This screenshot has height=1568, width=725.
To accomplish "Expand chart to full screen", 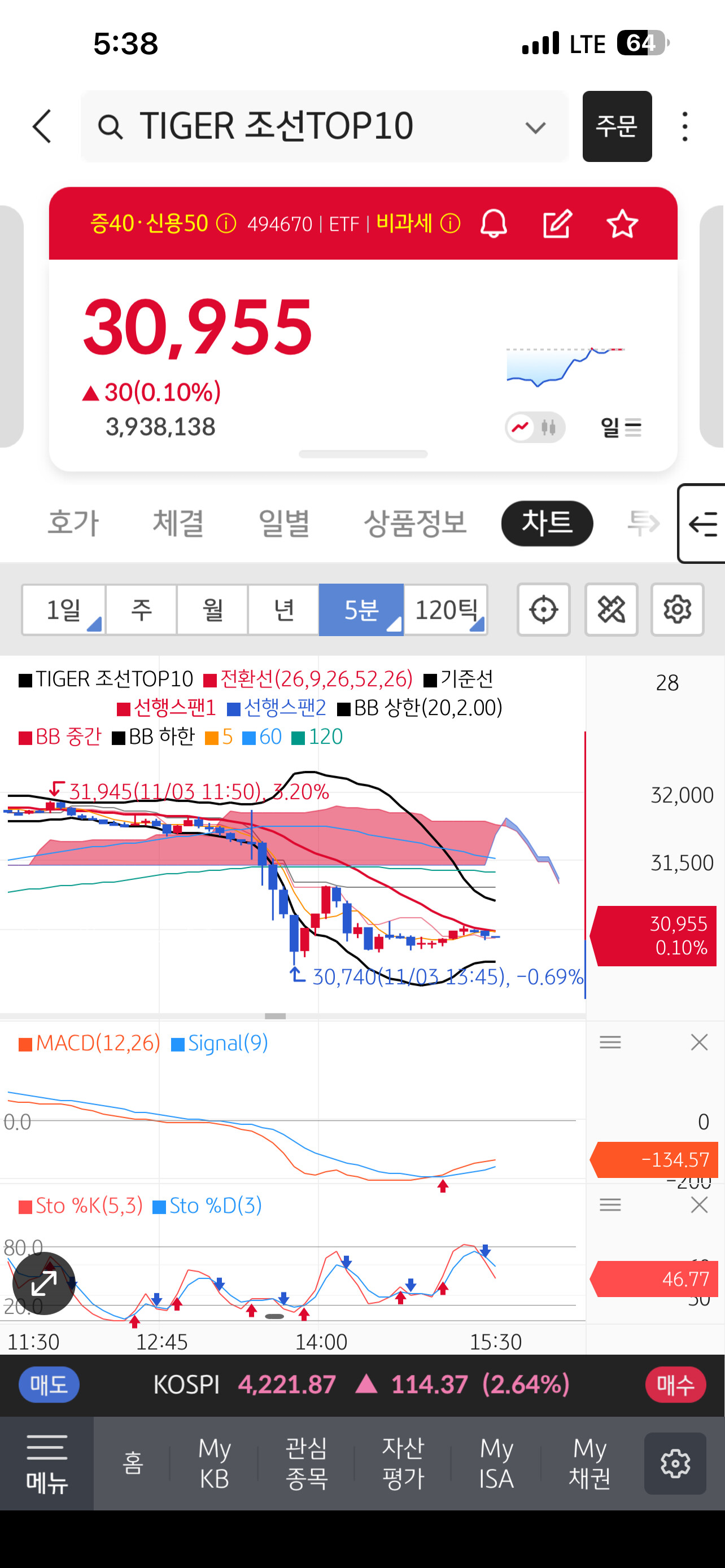I will click(x=44, y=1283).
